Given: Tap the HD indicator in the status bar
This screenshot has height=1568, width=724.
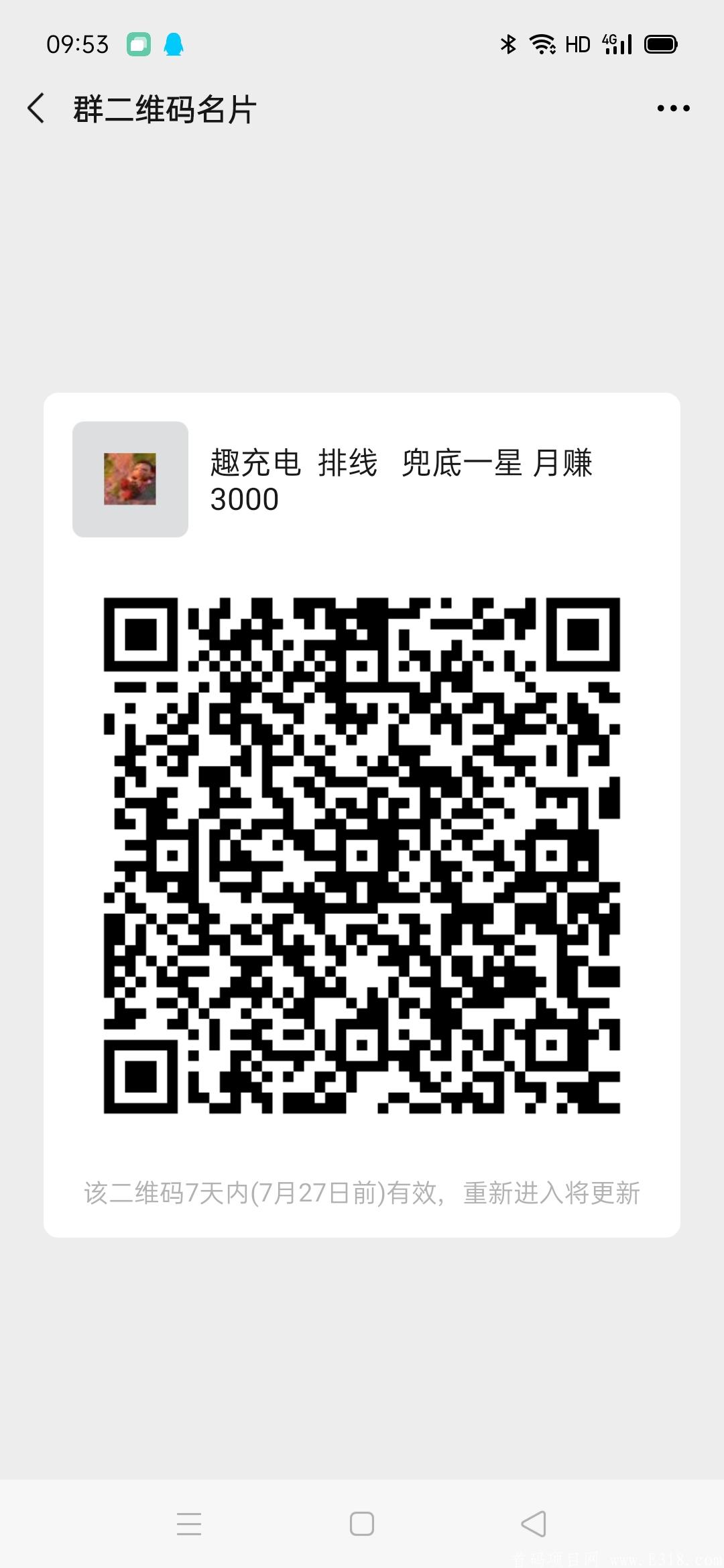Looking at the screenshot, I should click(x=578, y=43).
